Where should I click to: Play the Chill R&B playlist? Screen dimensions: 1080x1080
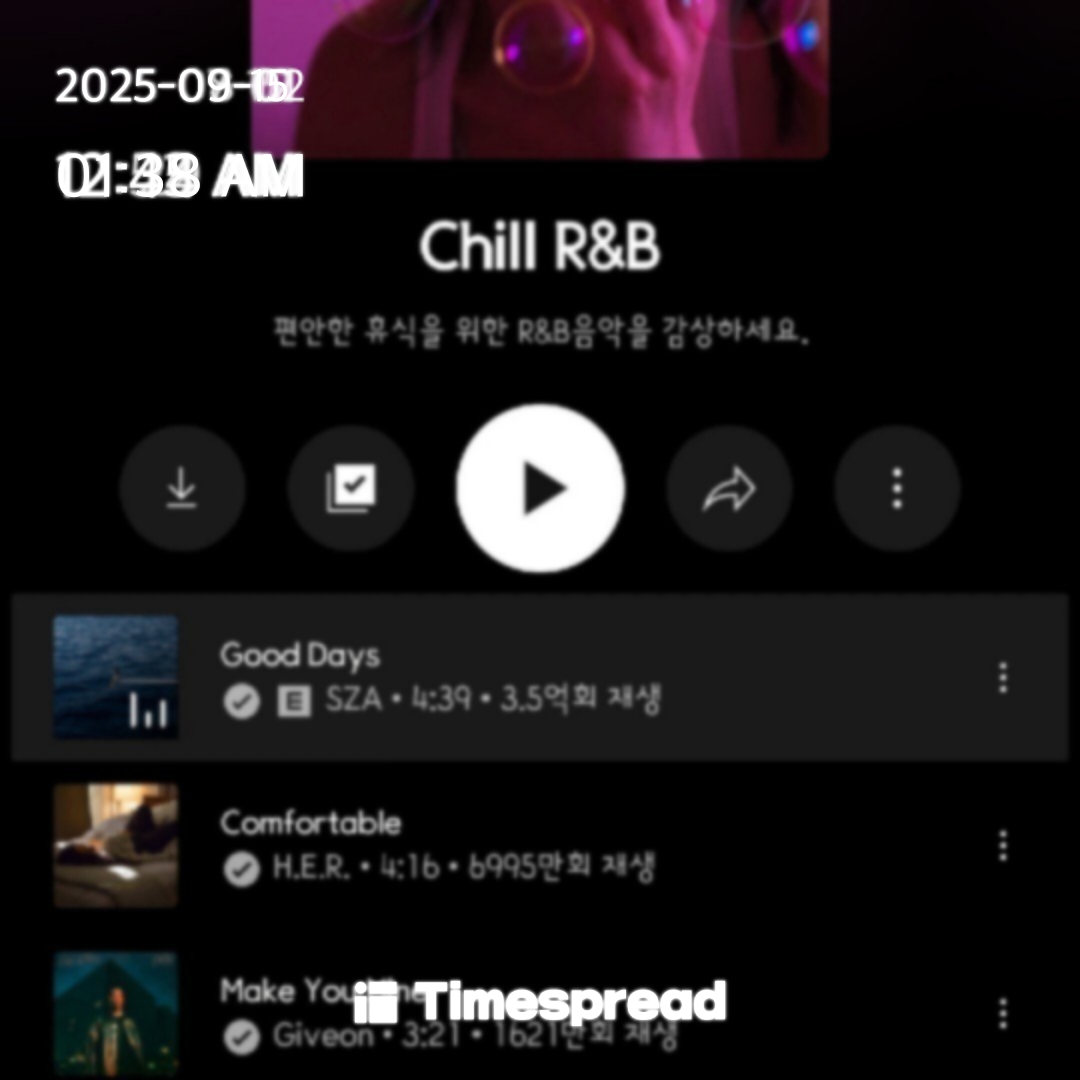540,489
